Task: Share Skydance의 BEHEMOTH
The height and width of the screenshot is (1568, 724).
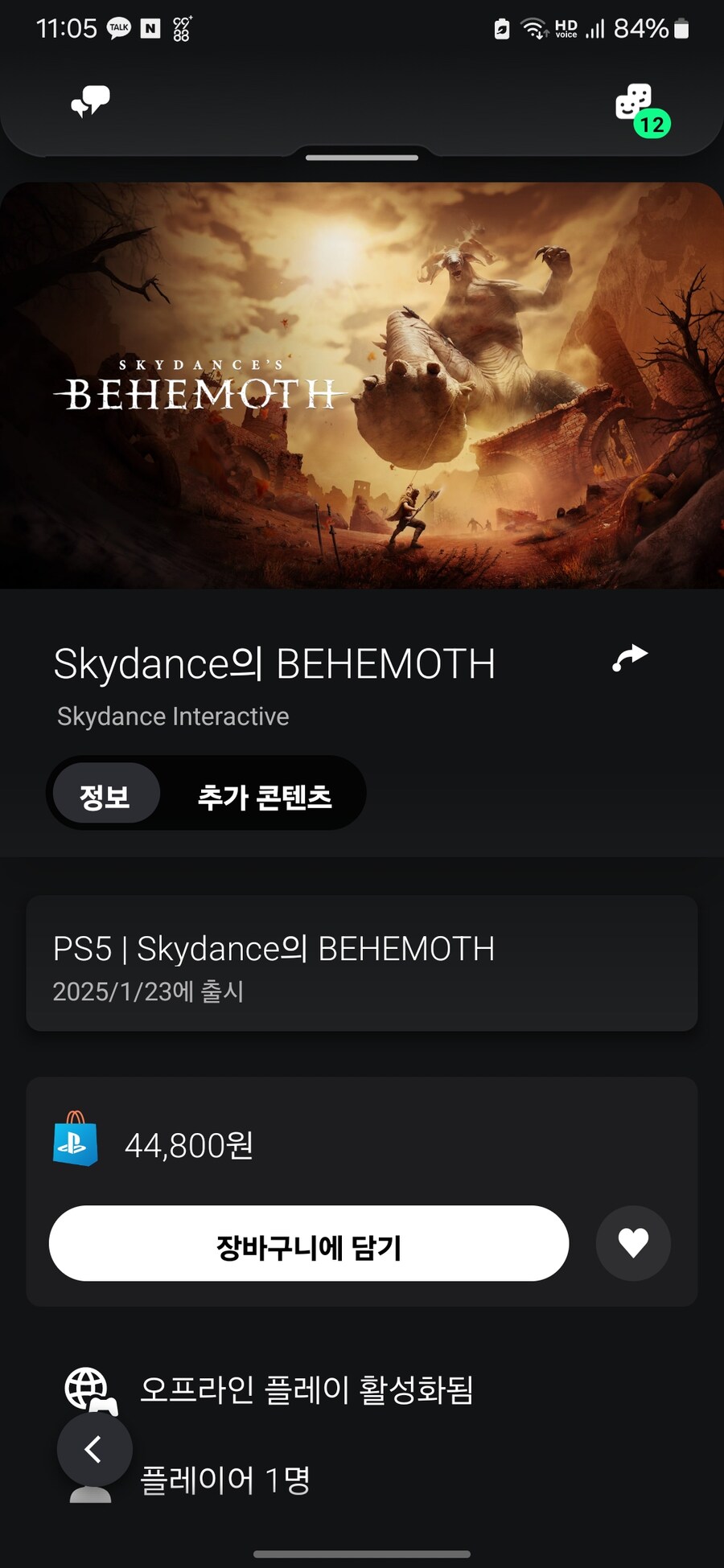Action: (x=630, y=658)
